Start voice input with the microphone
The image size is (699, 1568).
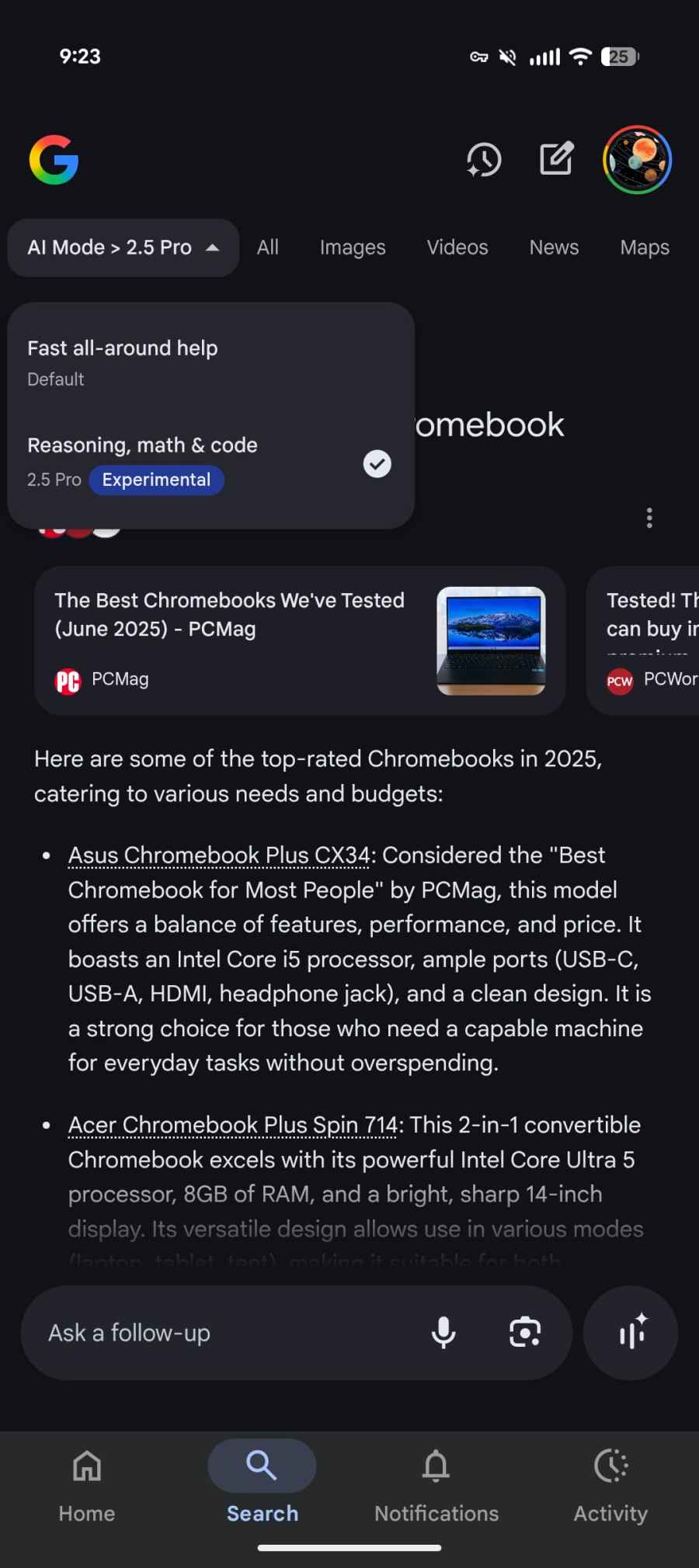click(443, 1333)
